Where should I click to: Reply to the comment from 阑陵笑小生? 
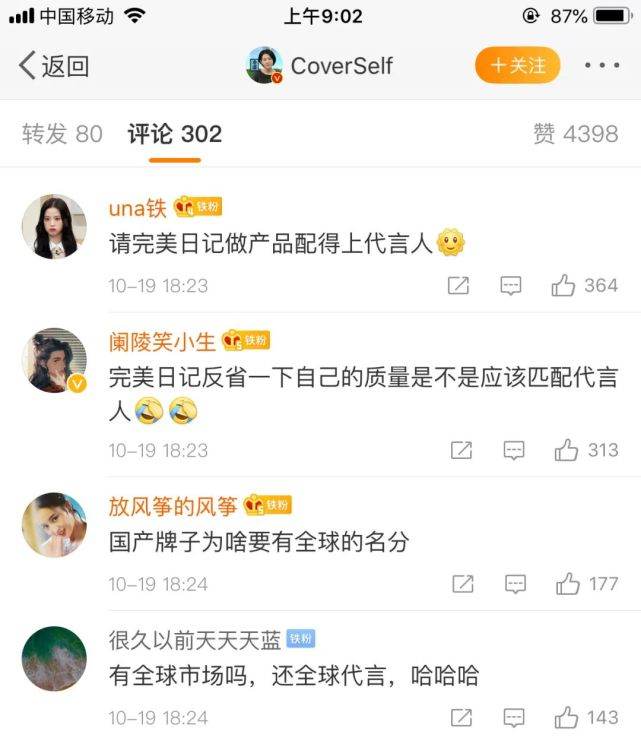[x=513, y=450]
